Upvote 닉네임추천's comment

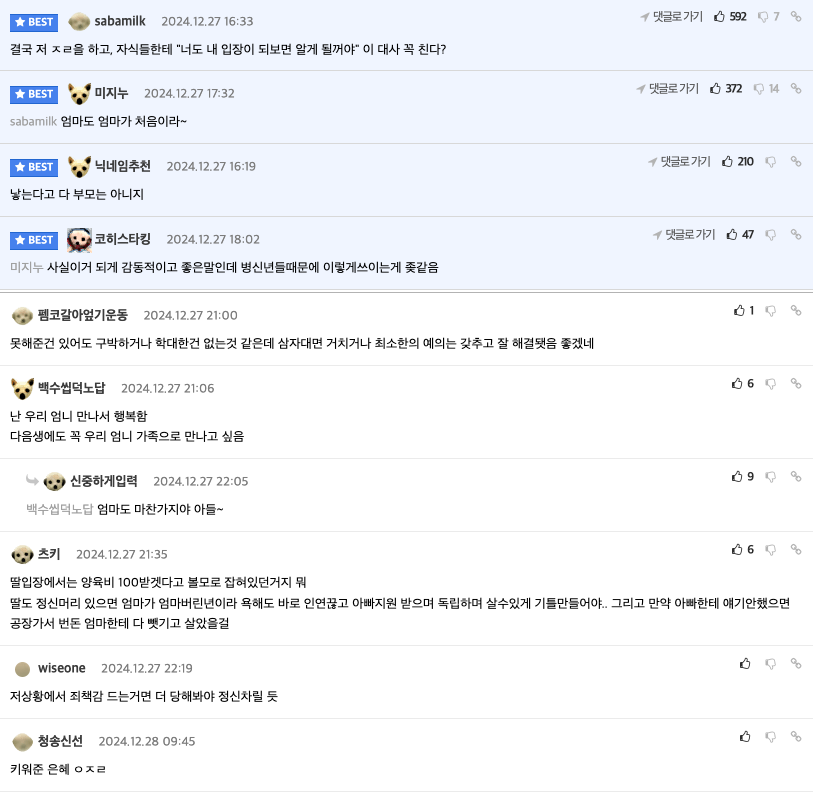728,162
